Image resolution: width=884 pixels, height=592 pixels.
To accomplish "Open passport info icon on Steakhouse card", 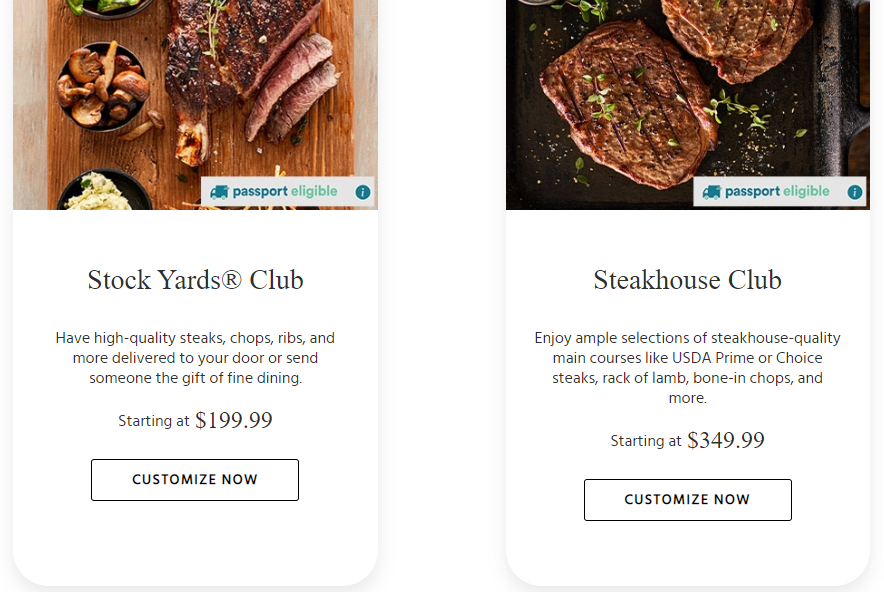I will [x=855, y=192].
